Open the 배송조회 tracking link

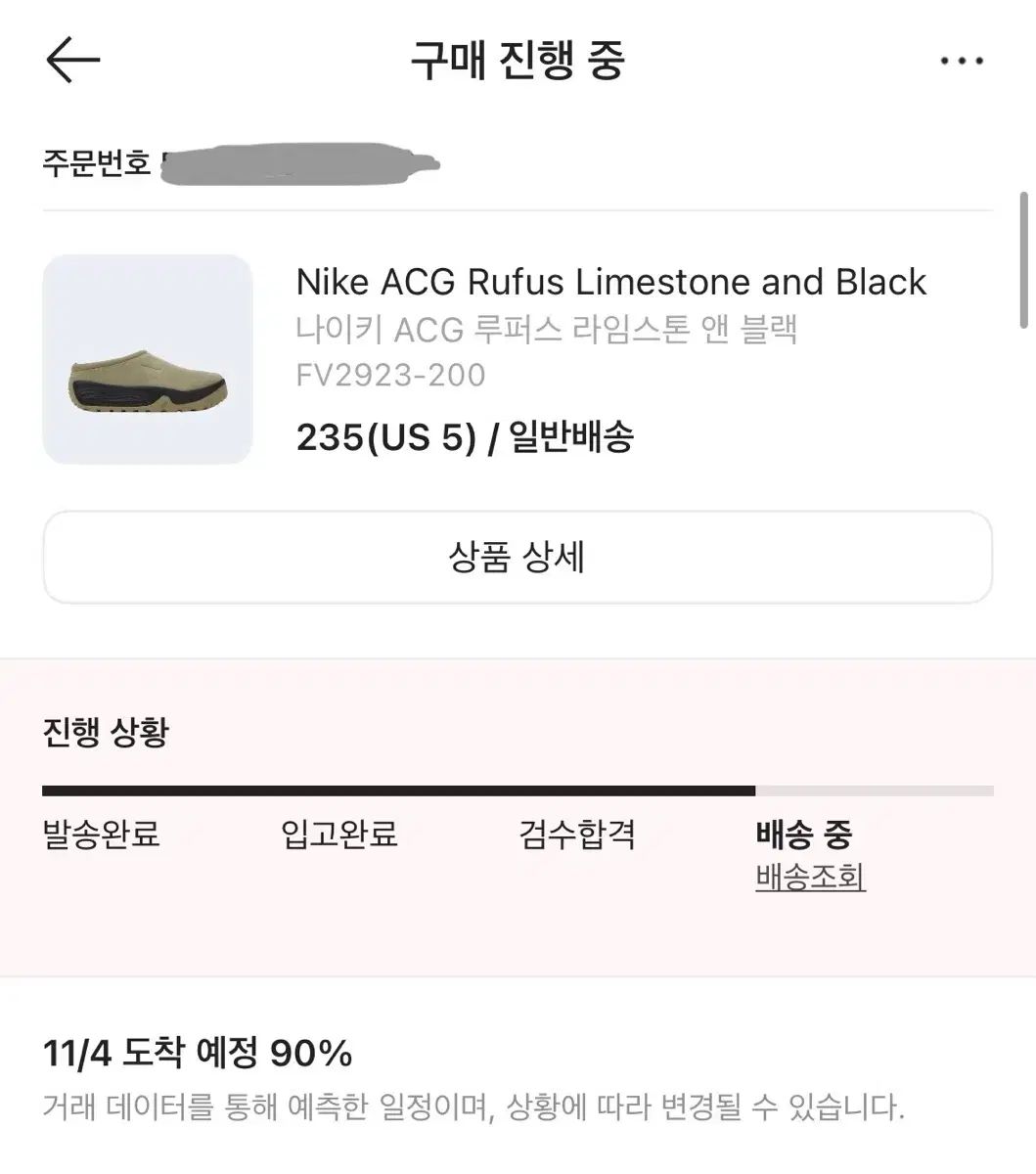point(810,877)
